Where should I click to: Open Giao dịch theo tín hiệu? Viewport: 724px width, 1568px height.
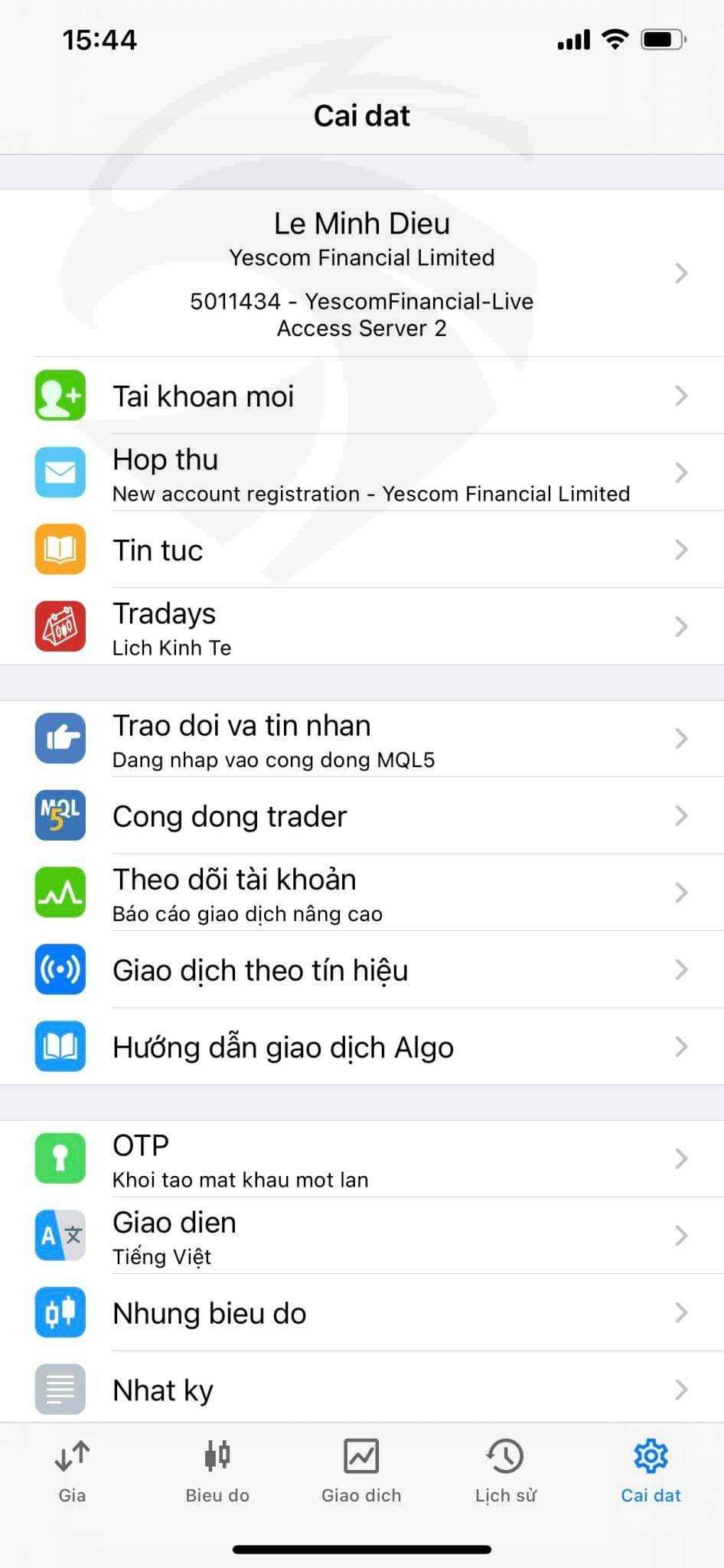[362, 969]
